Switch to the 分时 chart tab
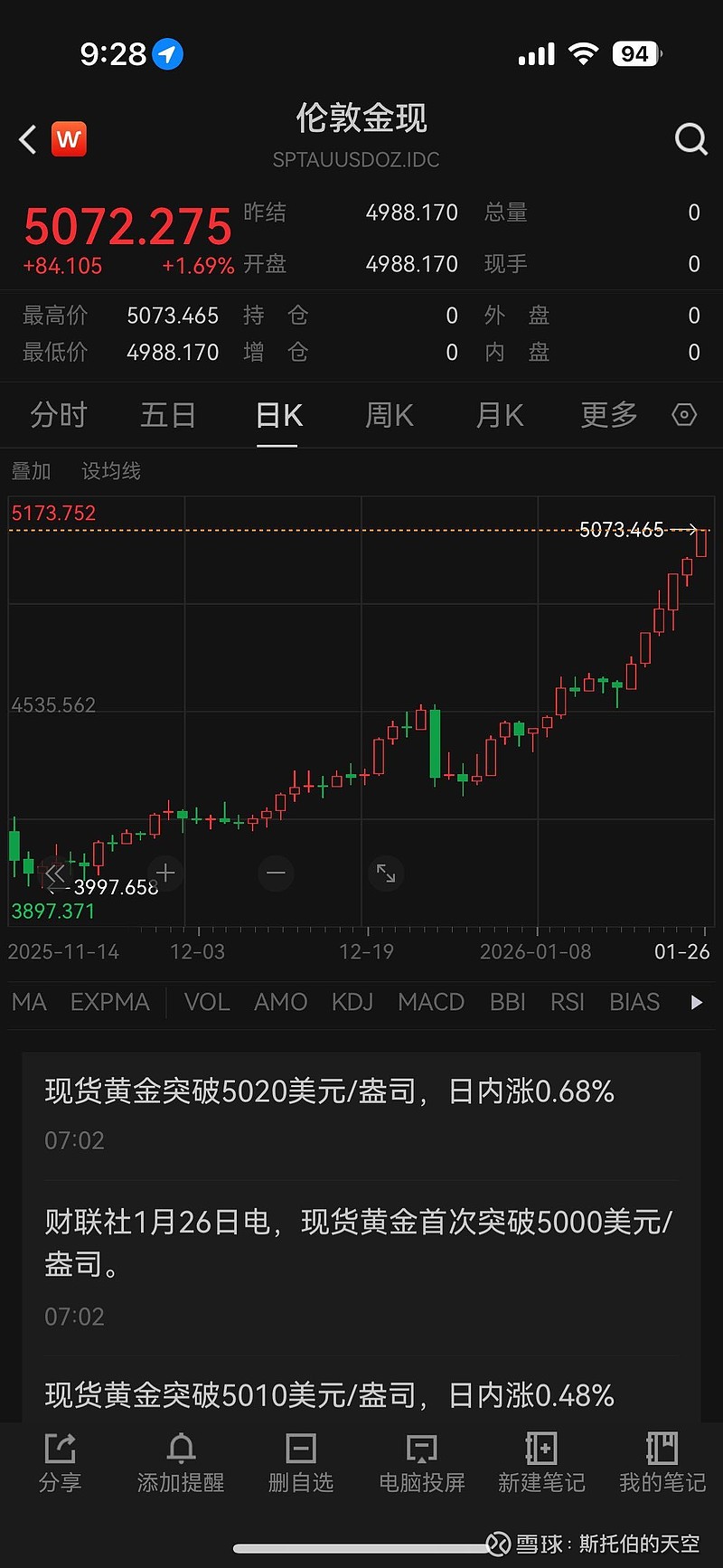 pyautogui.click(x=59, y=415)
